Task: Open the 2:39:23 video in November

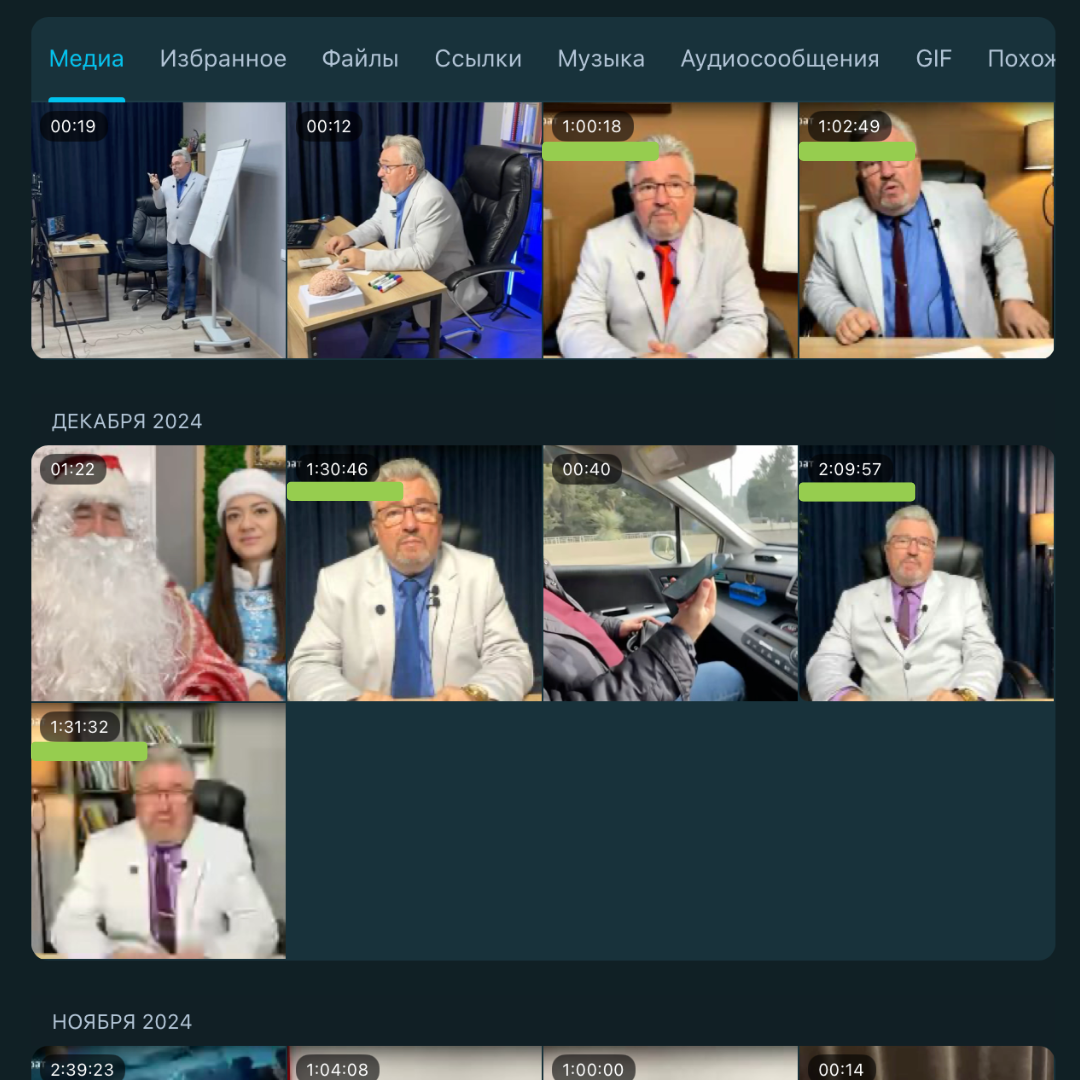Action: 158,1064
